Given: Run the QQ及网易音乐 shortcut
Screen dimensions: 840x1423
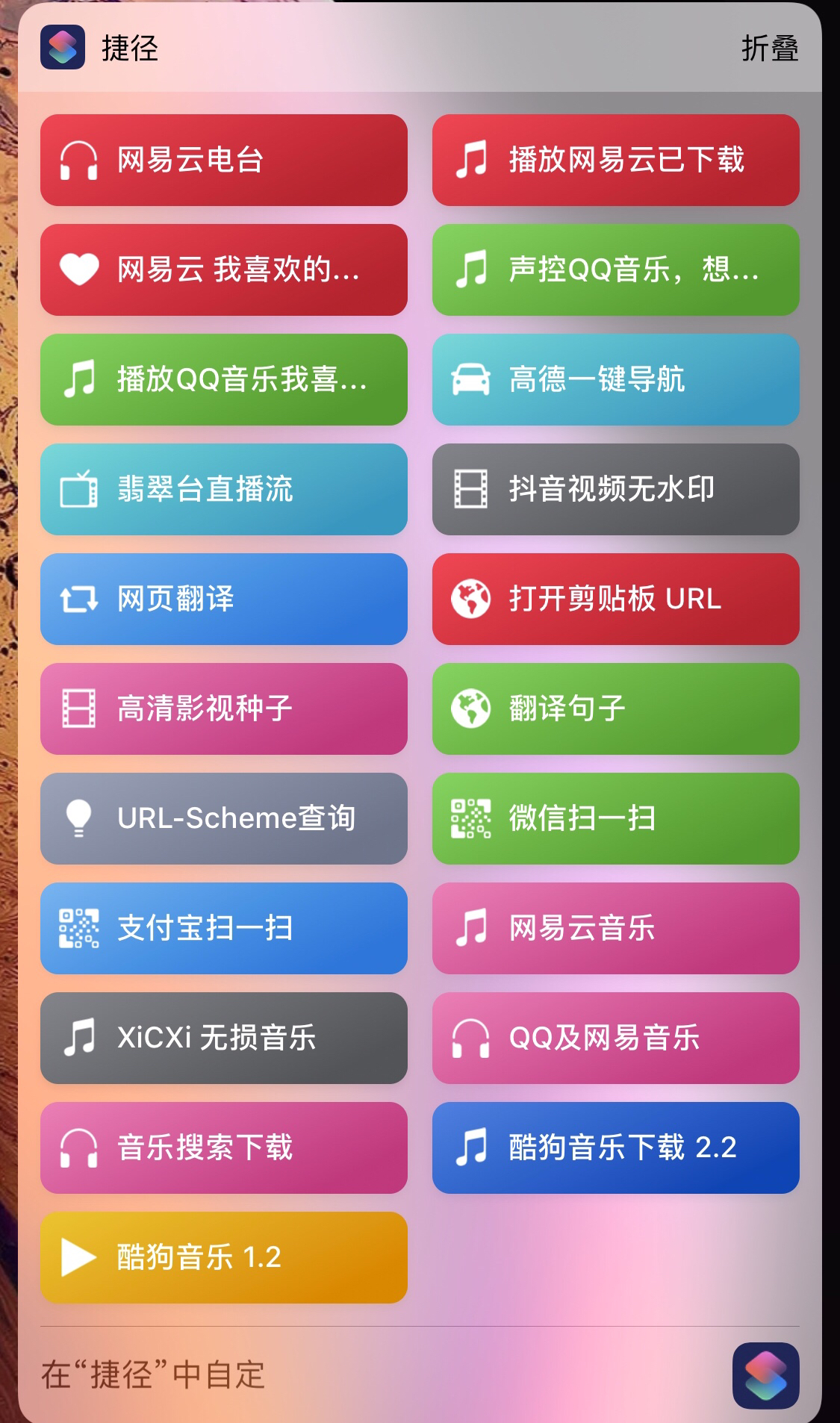Looking at the screenshot, I should point(615,1038).
